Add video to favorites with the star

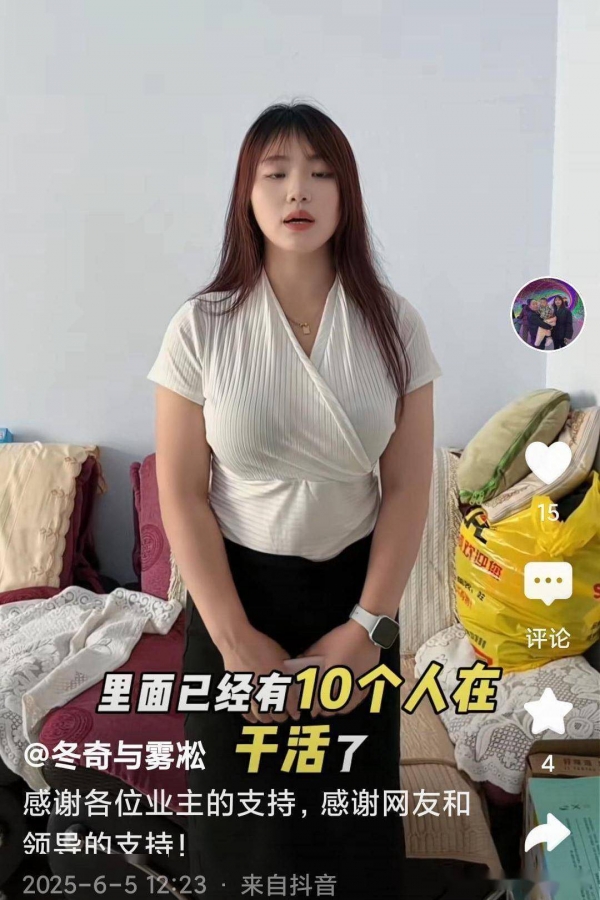click(548, 712)
